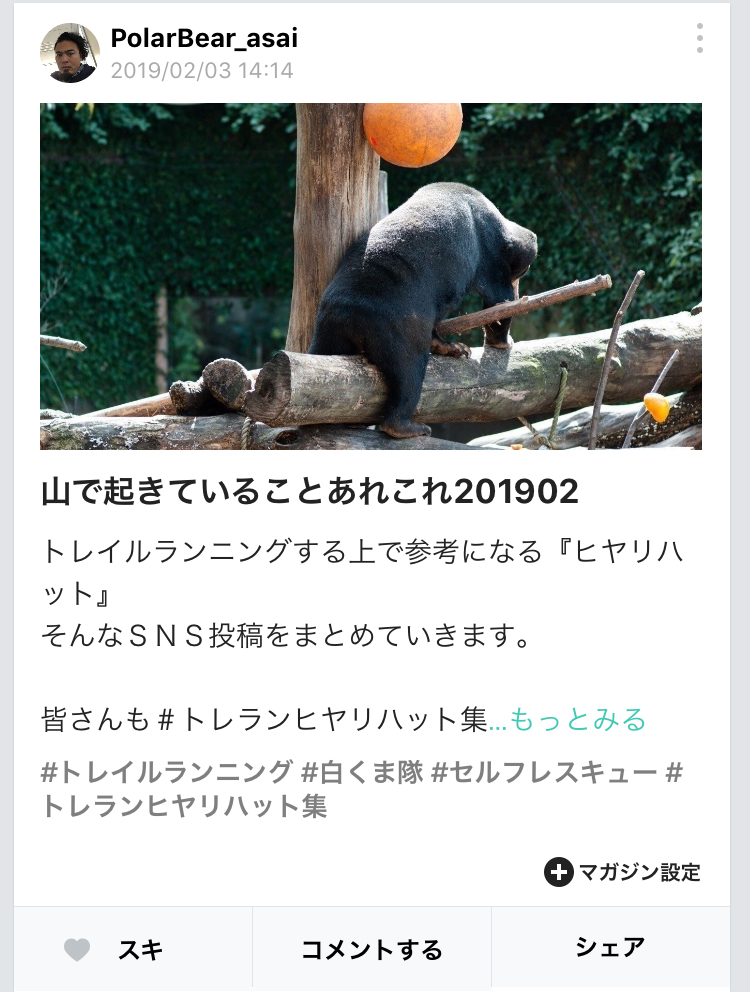Open the #トレイルランニング hashtag
Screen dimensions: 750x992
167,773
